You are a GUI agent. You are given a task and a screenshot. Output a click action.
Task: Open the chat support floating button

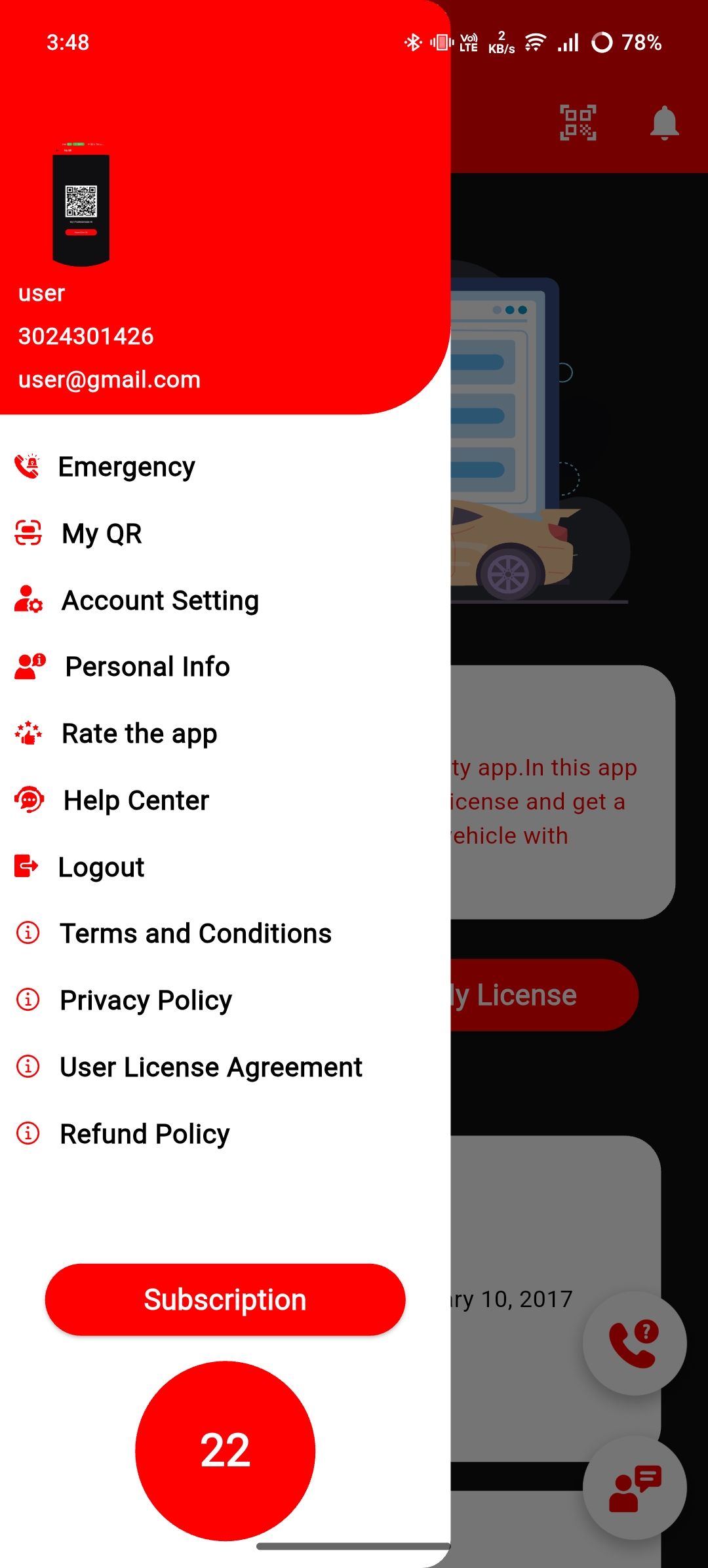coord(634,1487)
